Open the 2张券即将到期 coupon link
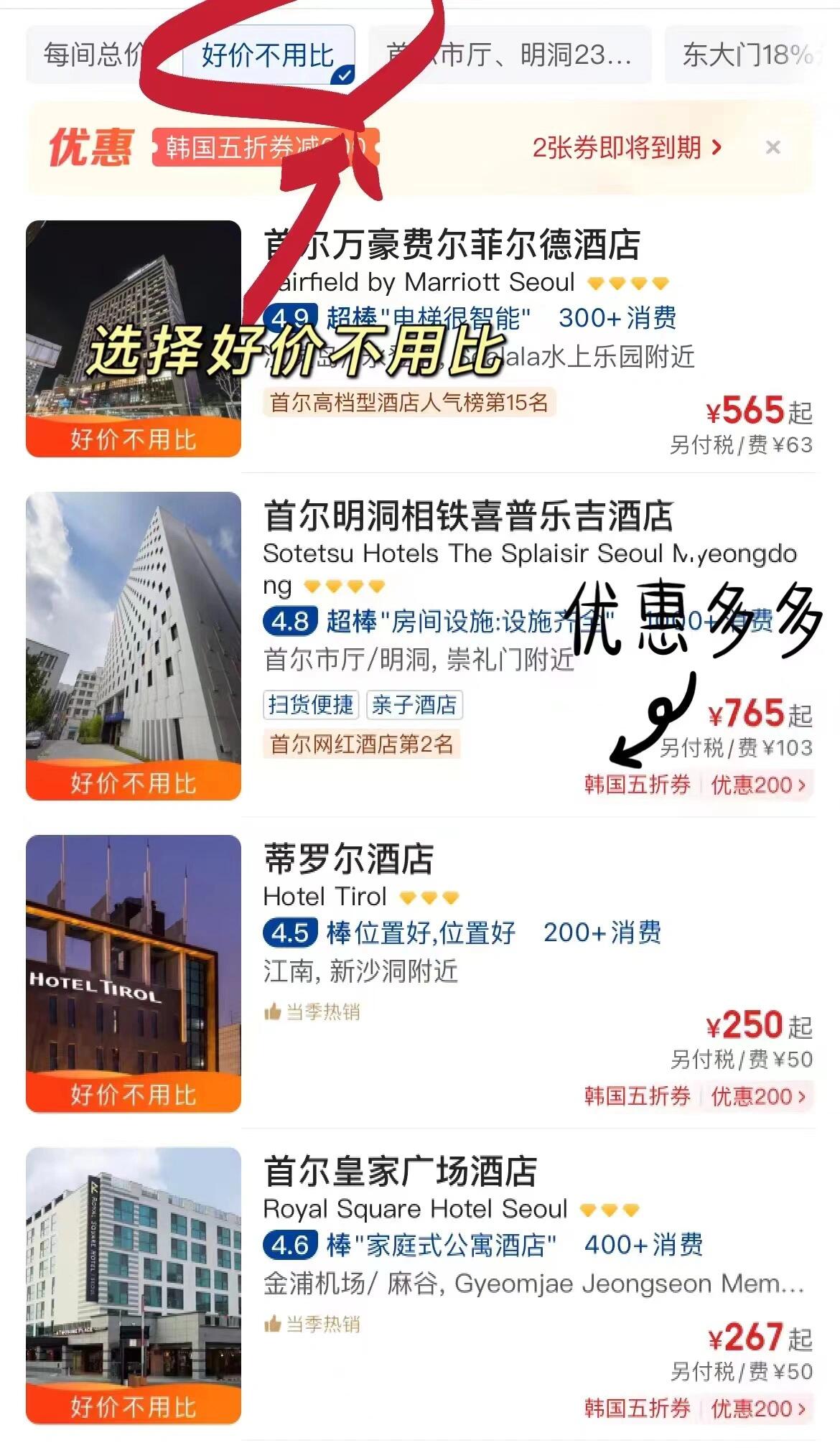This screenshot has width=840, height=1448. [x=627, y=148]
